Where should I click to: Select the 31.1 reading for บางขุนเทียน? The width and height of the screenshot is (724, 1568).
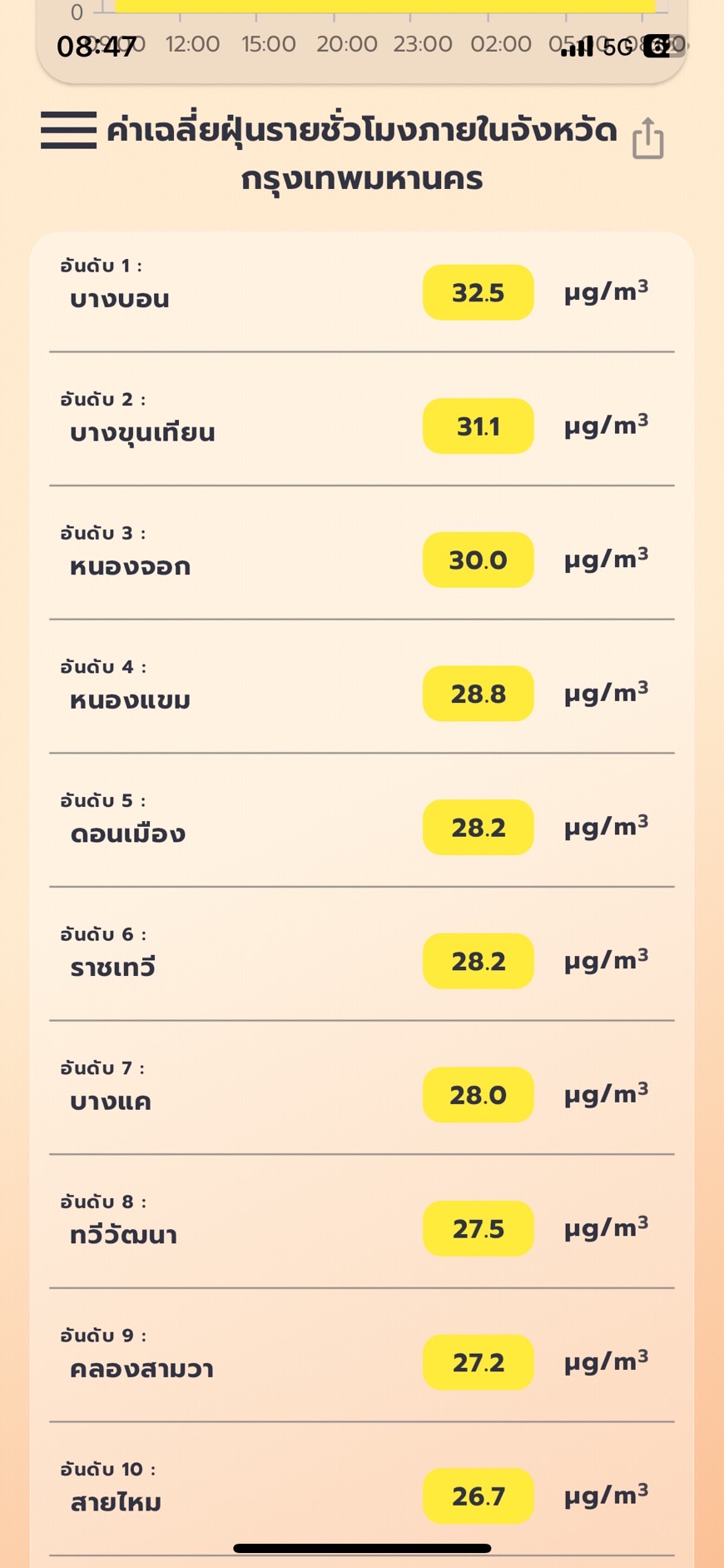click(x=477, y=426)
